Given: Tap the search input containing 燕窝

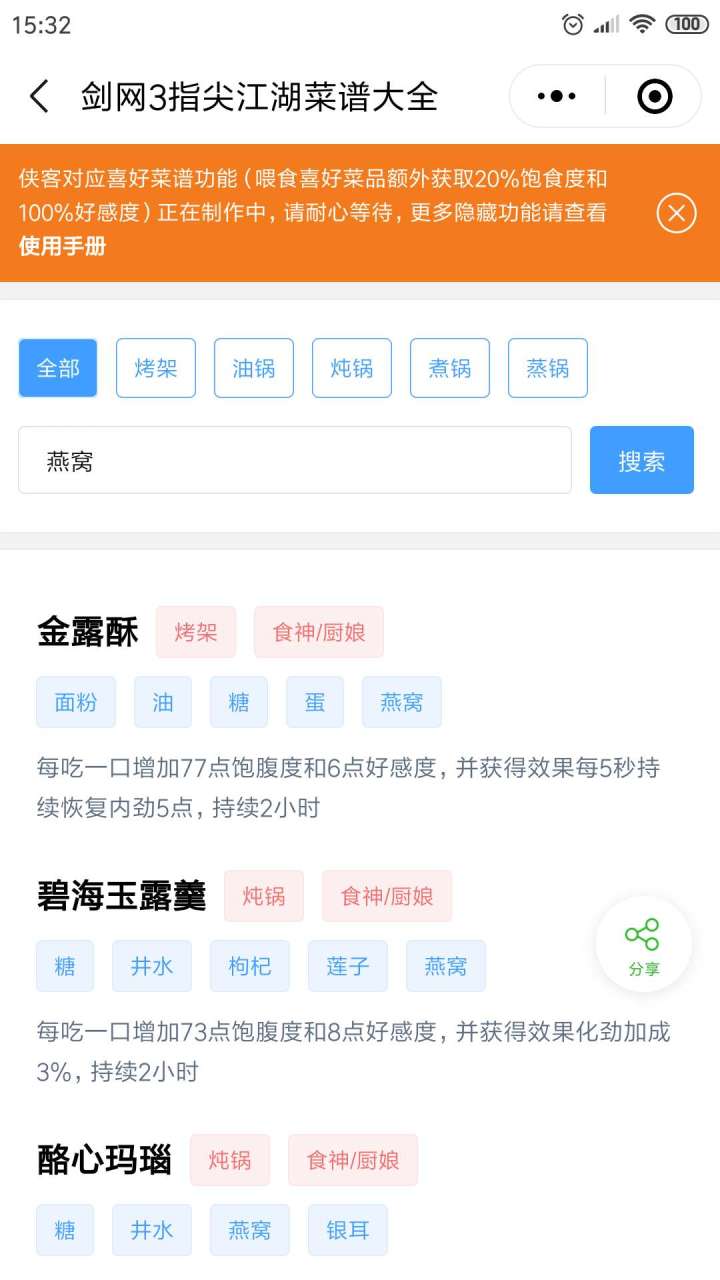Looking at the screenshot, I should click(294, 460).
